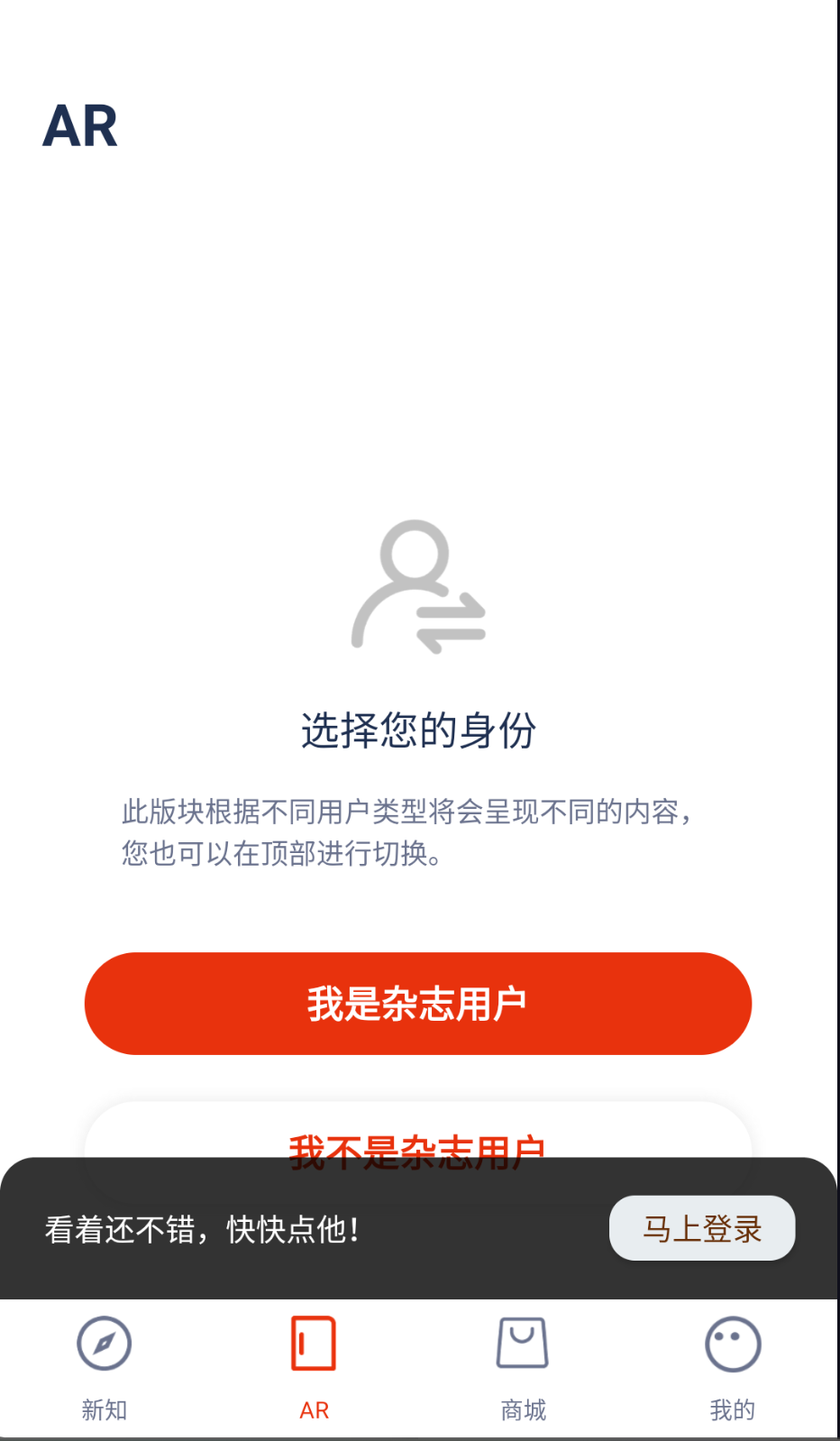This screenshot has width=840, height=1441.
Task: Open the 商城 tab
Action: [522, 1366]
